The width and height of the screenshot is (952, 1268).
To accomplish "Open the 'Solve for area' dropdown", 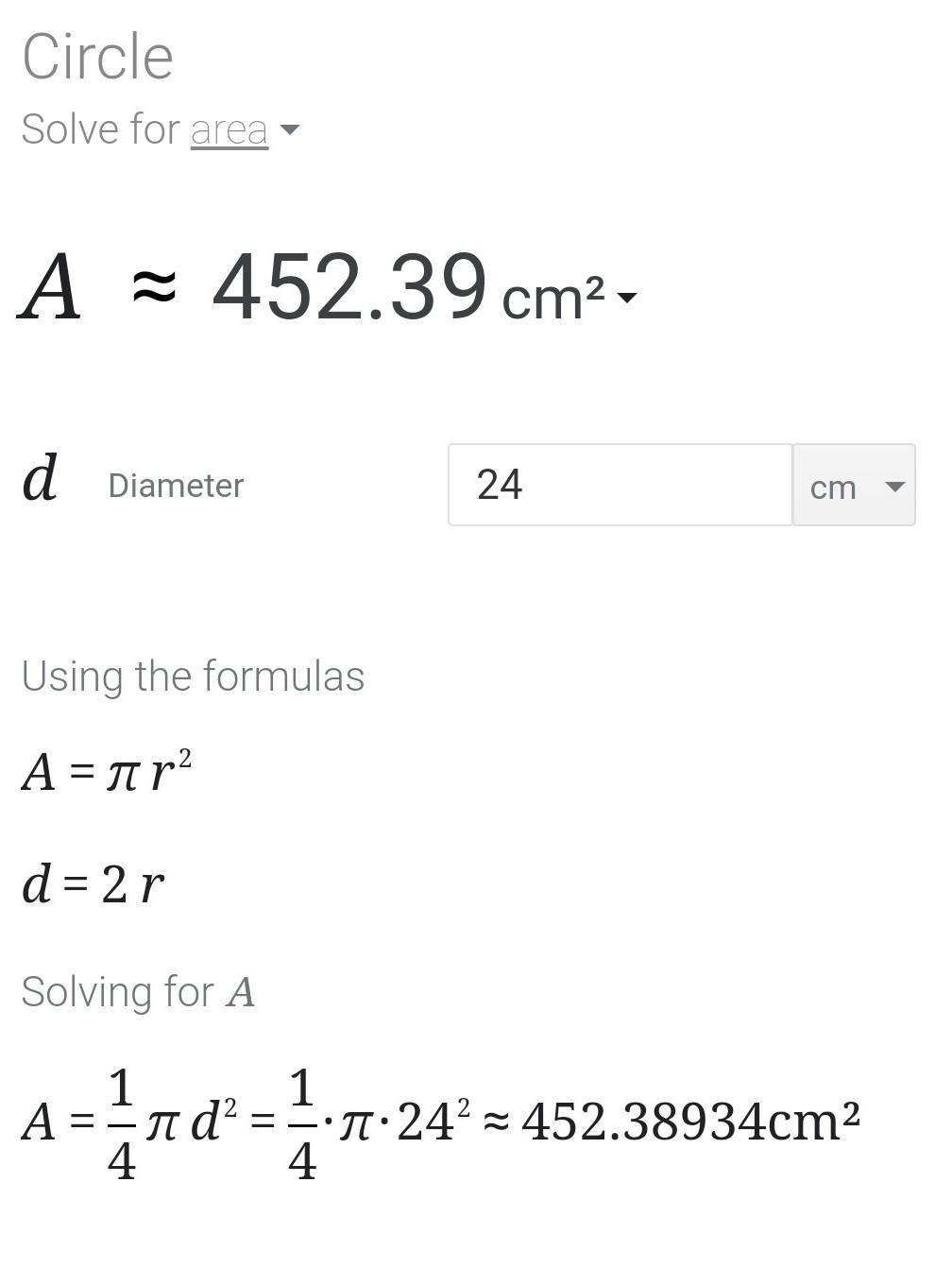I will point(244,130).
